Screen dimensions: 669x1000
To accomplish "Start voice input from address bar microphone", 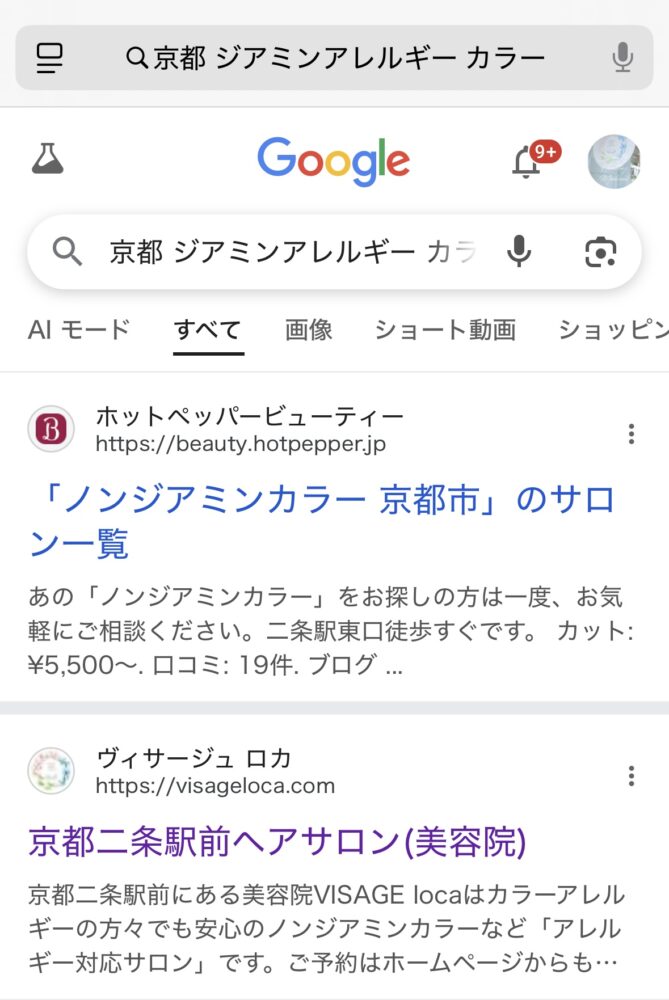I will pos(622,58).
